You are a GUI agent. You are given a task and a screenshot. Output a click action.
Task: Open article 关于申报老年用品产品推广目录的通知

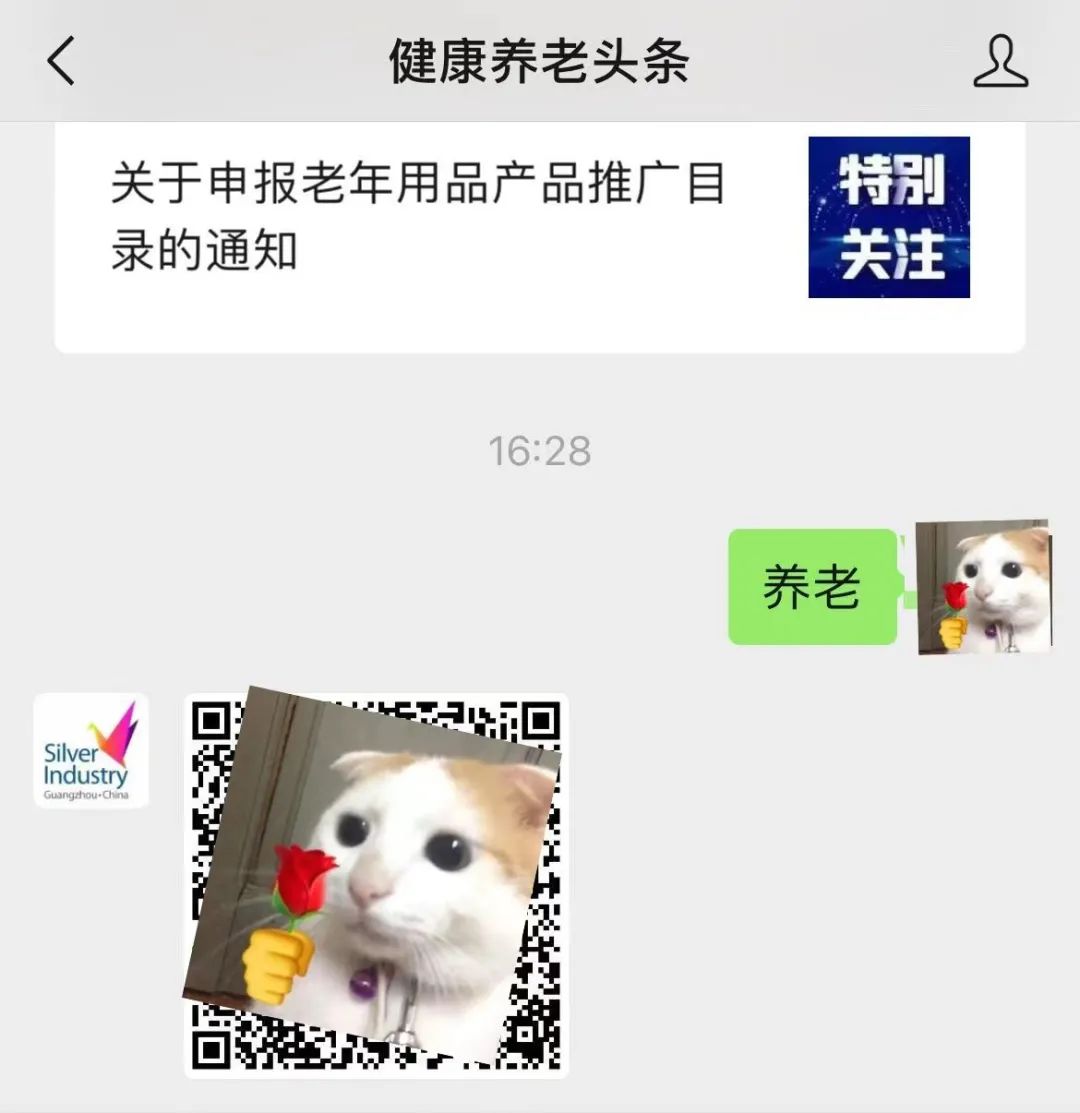(x=418, y=217)
